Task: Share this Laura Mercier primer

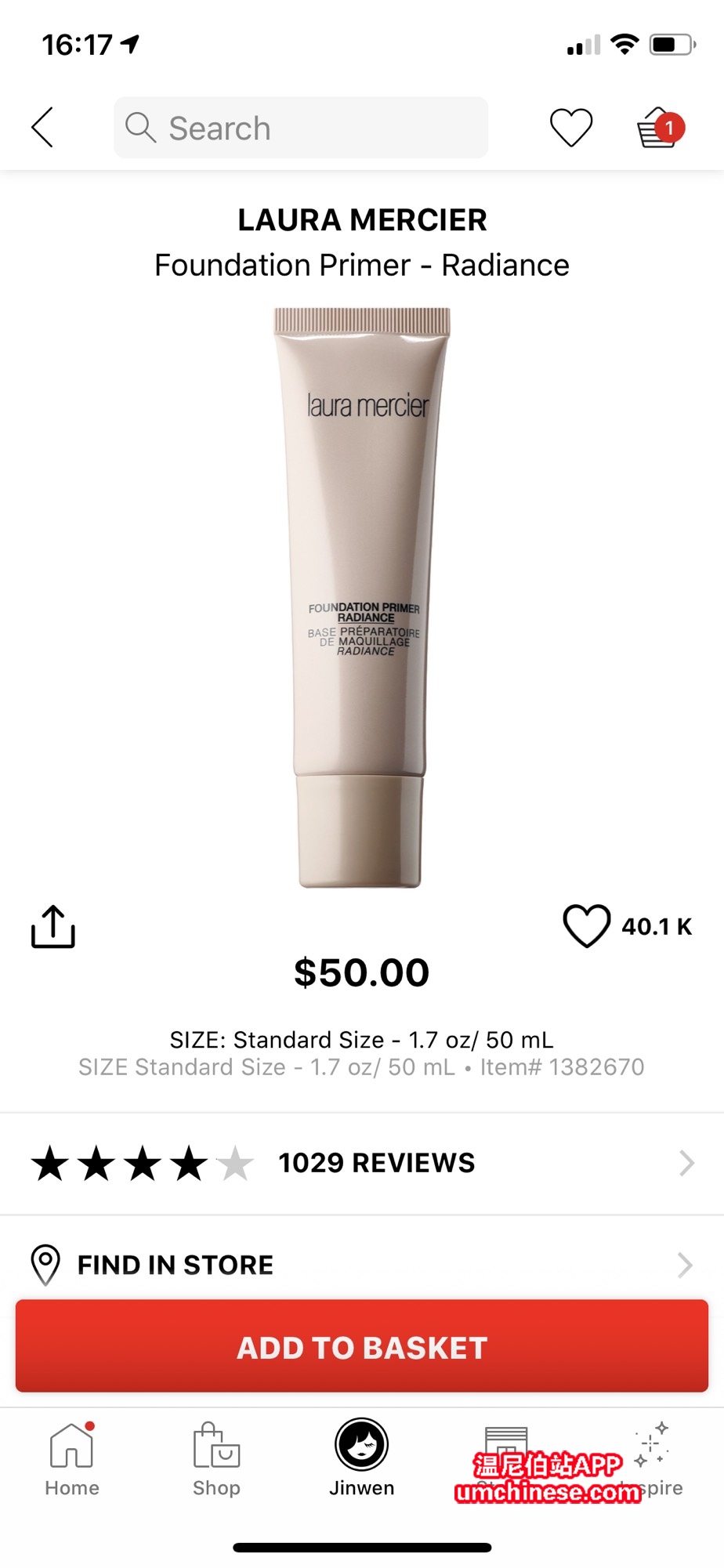Action: pos(53,927)
